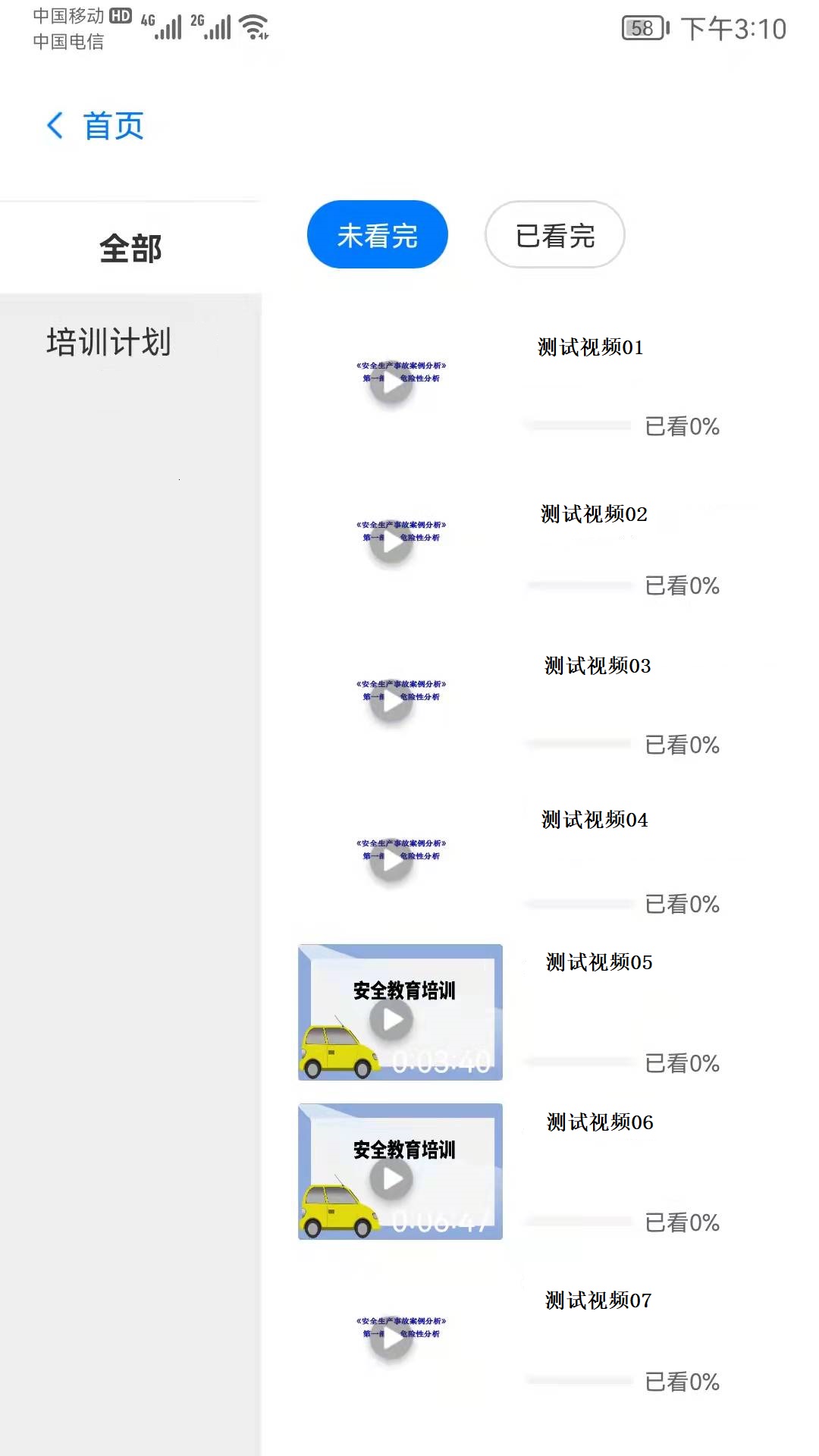Start watching 测试视频04
Viewport: 819px width, 1456px height.
(392, 861)
